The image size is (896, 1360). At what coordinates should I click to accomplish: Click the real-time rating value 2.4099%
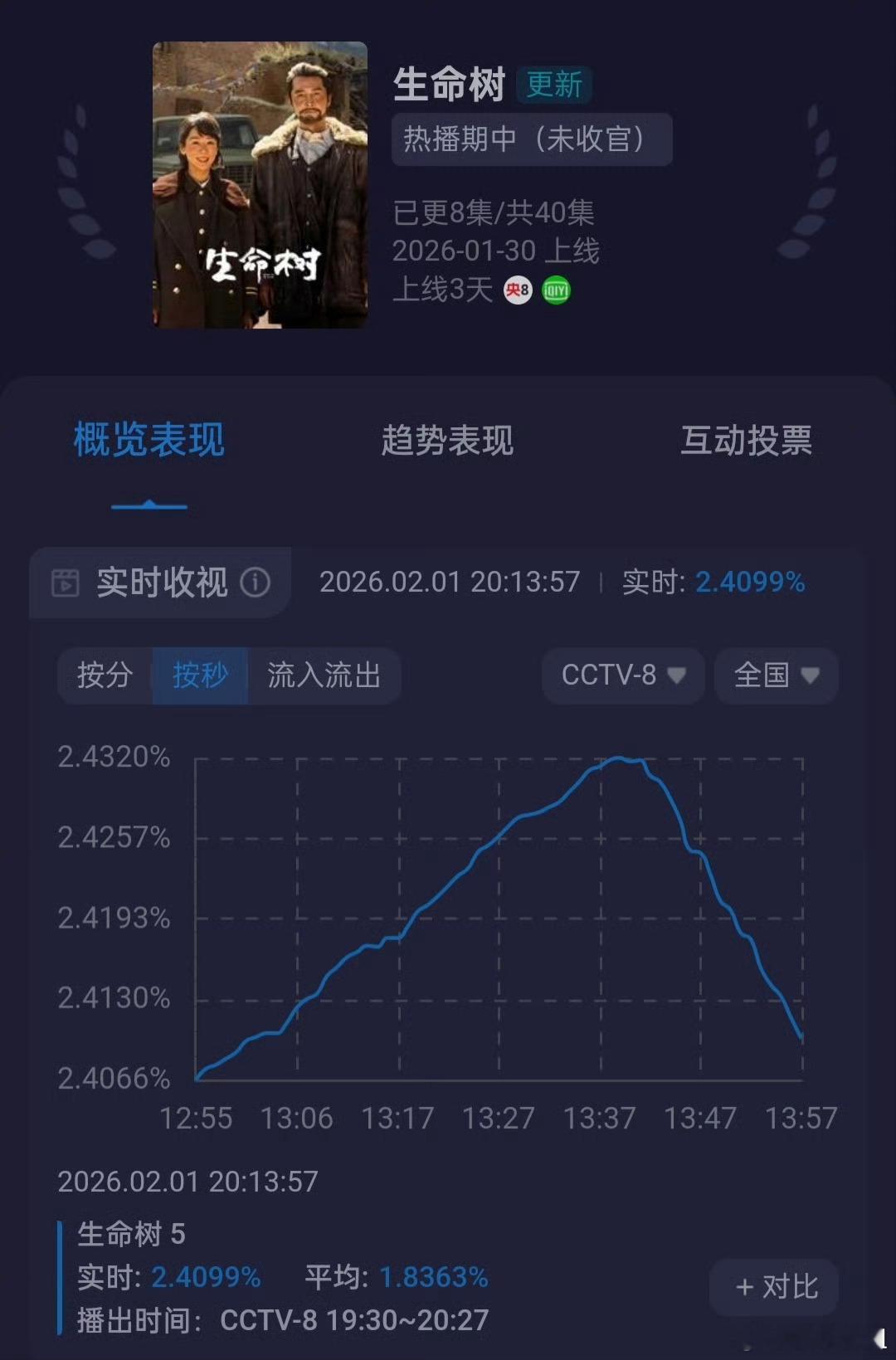(751, 583)
